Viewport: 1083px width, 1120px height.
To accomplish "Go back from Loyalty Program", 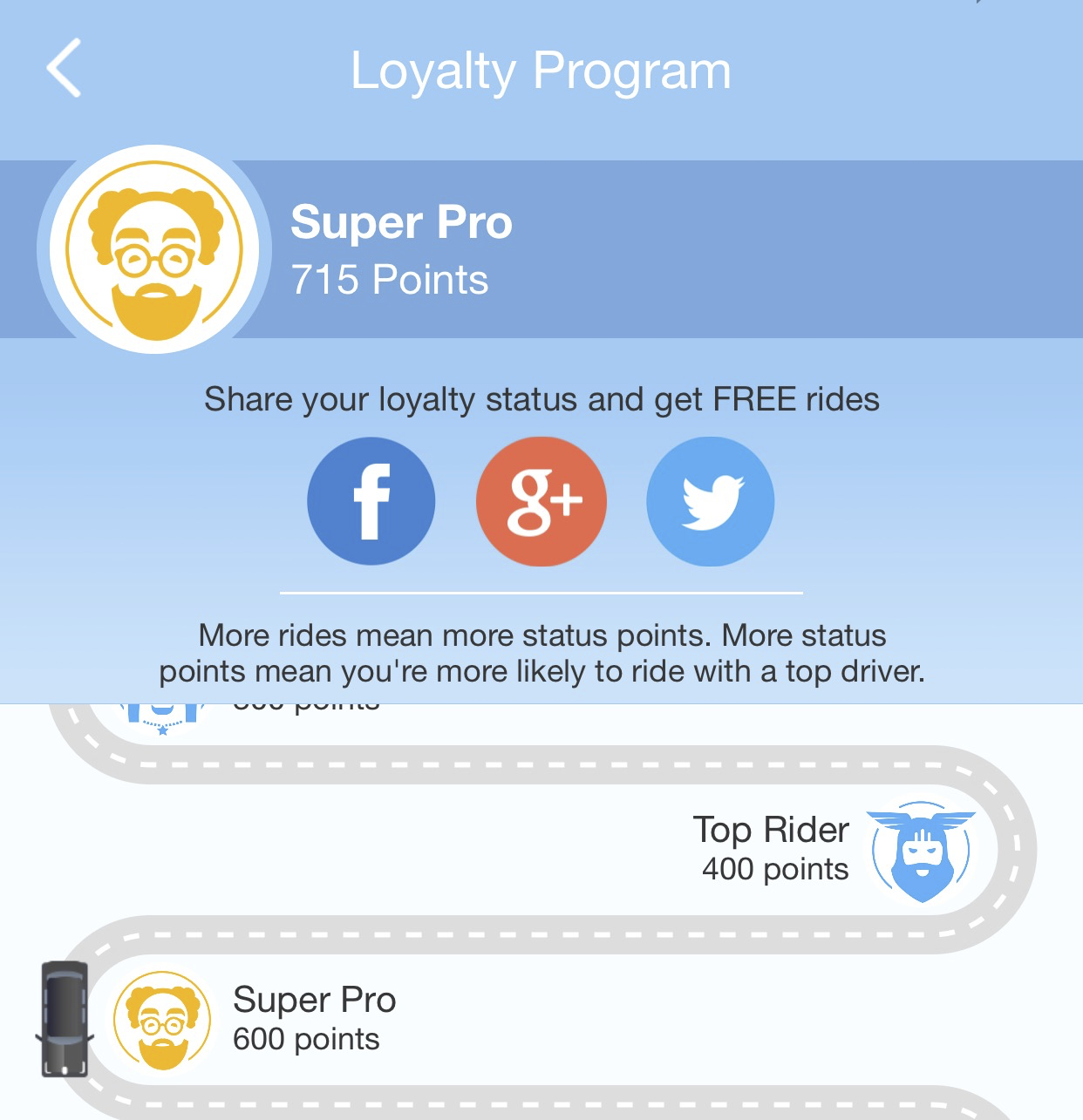I will [64, 68].
